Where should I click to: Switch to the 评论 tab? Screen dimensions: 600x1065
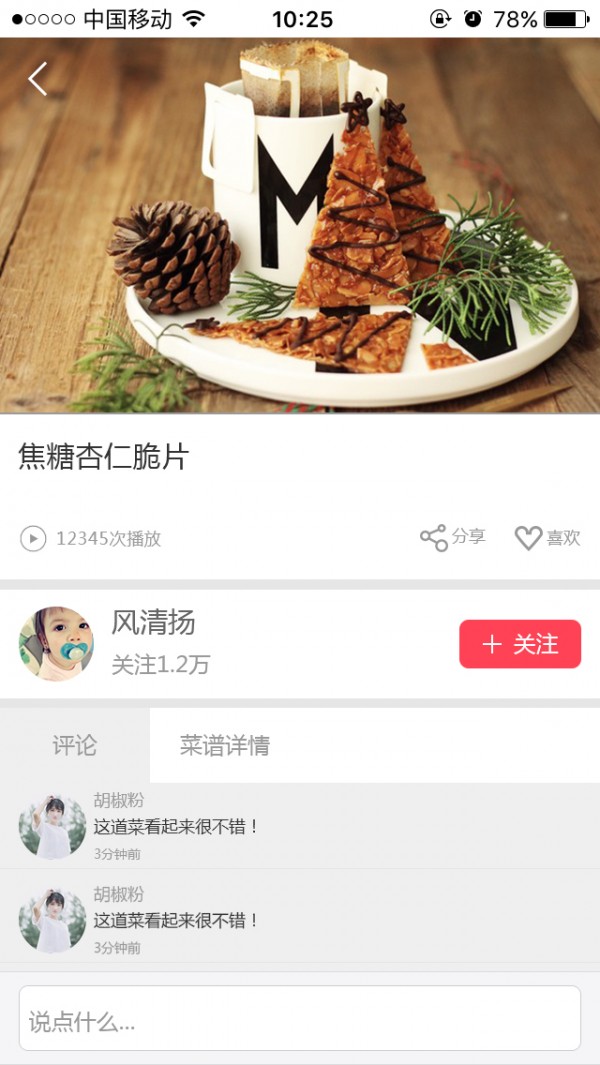pos(75,745)
